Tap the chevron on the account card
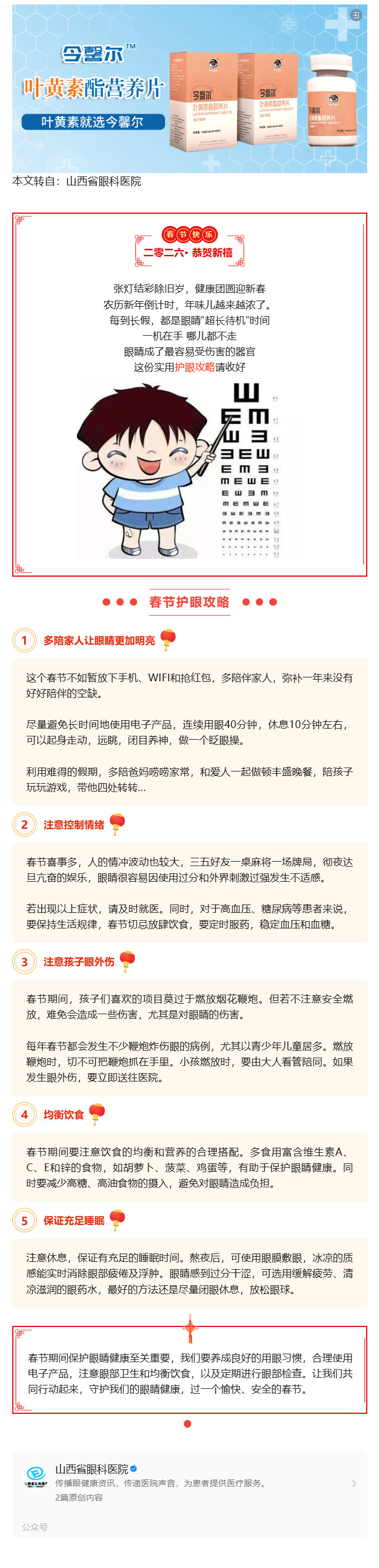This screenshot has width=379, height=1568. [354, 1483]
